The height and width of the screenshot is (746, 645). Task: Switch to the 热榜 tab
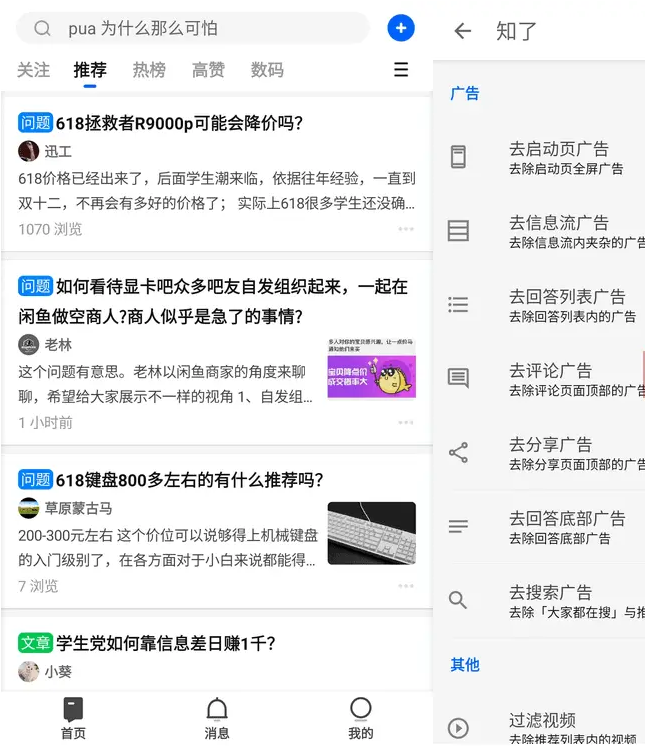tap(149, 70)
